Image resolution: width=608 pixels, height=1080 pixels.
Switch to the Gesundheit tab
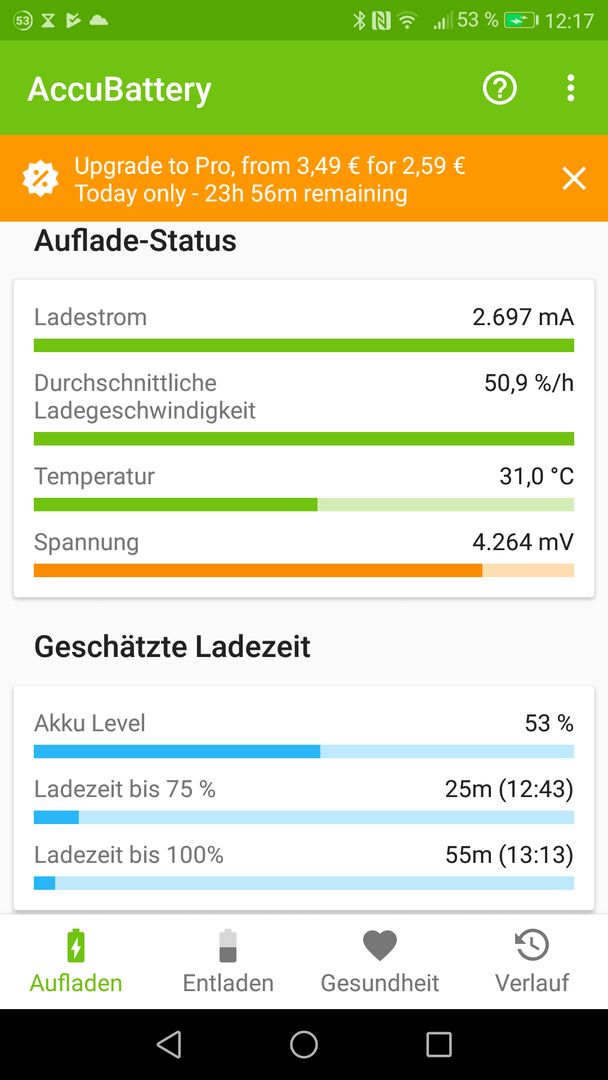pyautogui.click(x=380, y=962)
